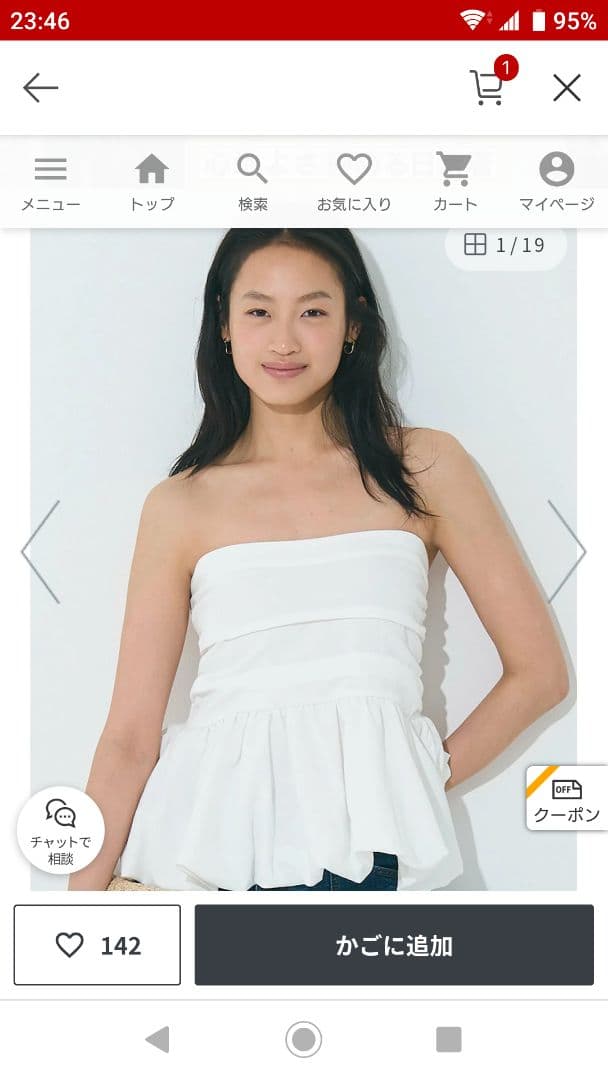Start チャットで相談 chat consultation
Viewport: 608px width, 1080px height.
pos(60,831)
